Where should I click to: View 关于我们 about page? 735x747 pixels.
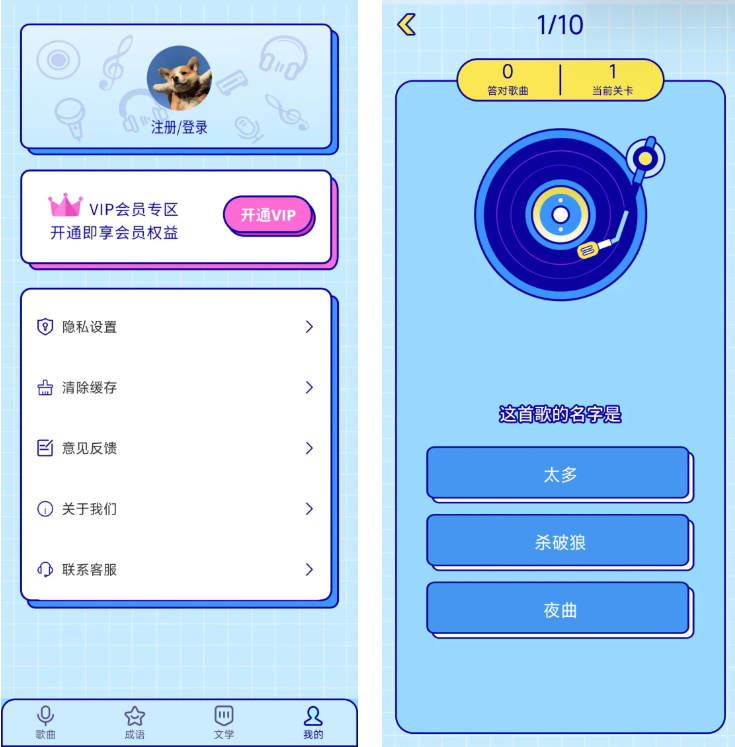click(176, 509)
